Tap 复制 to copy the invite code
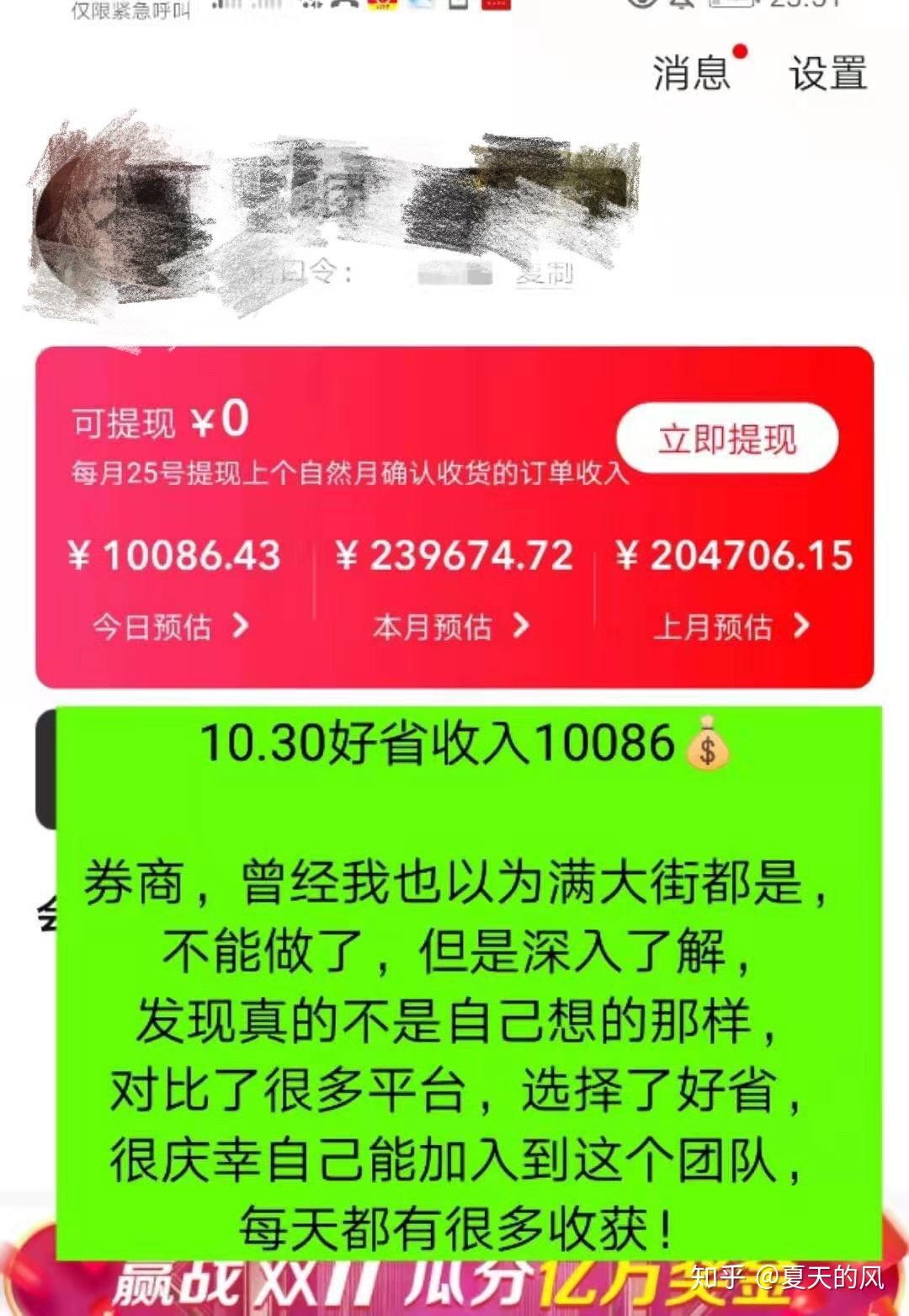The width and height of the screenshot is (909, 1316). tap(545, 274)
